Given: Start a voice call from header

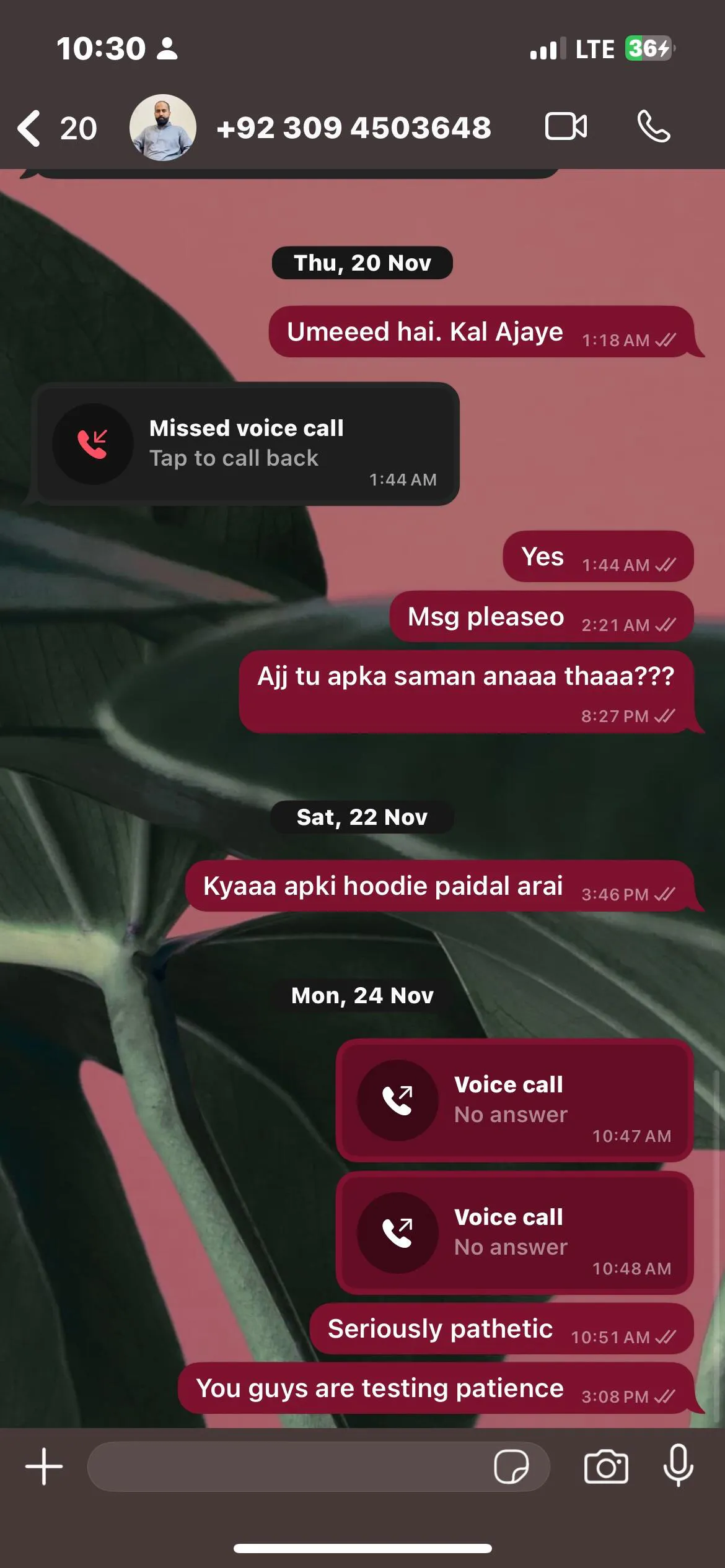Looking at the screenshot, I should 653,127.
